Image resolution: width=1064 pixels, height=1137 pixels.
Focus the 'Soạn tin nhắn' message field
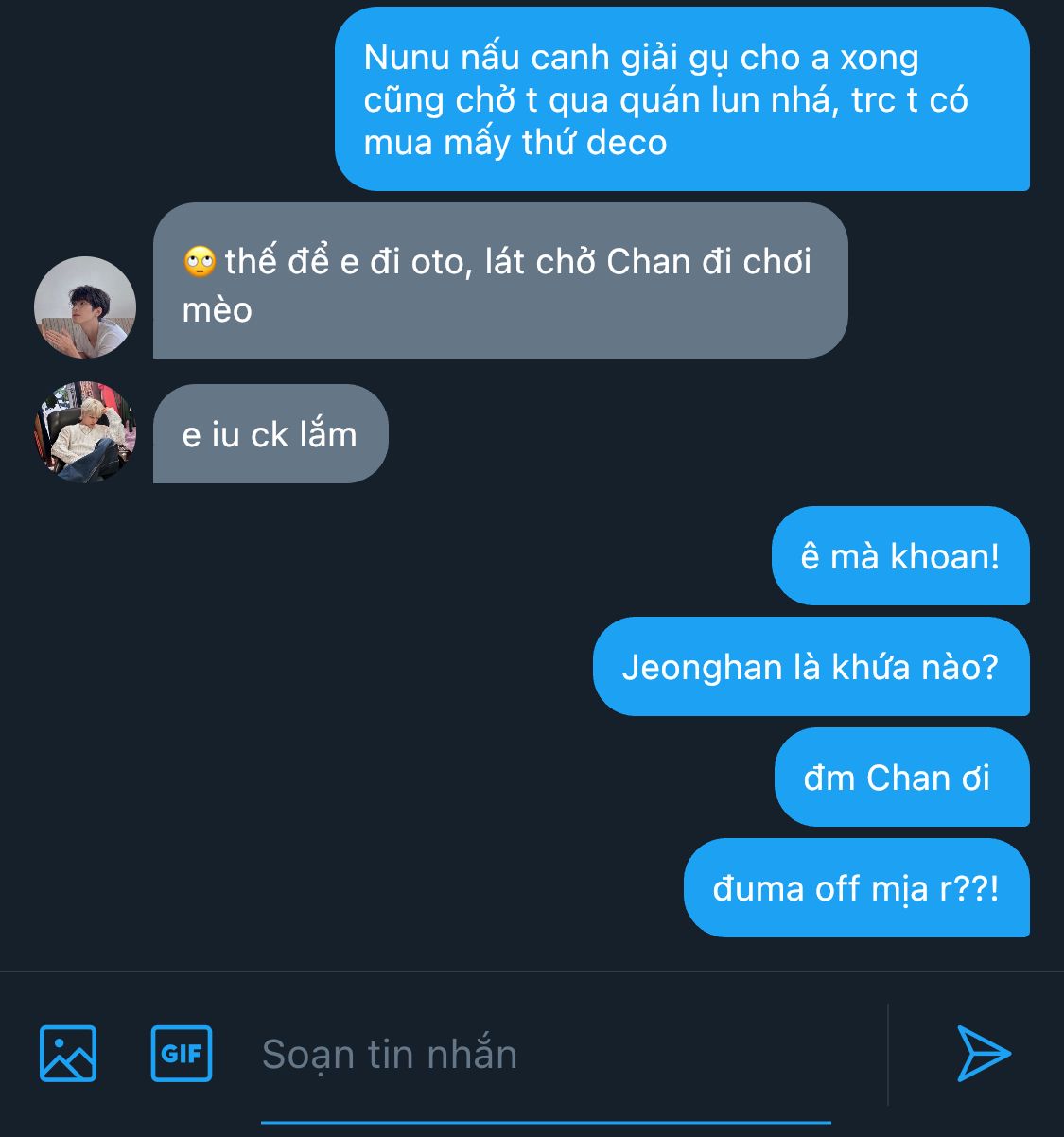click(545, 1054)
